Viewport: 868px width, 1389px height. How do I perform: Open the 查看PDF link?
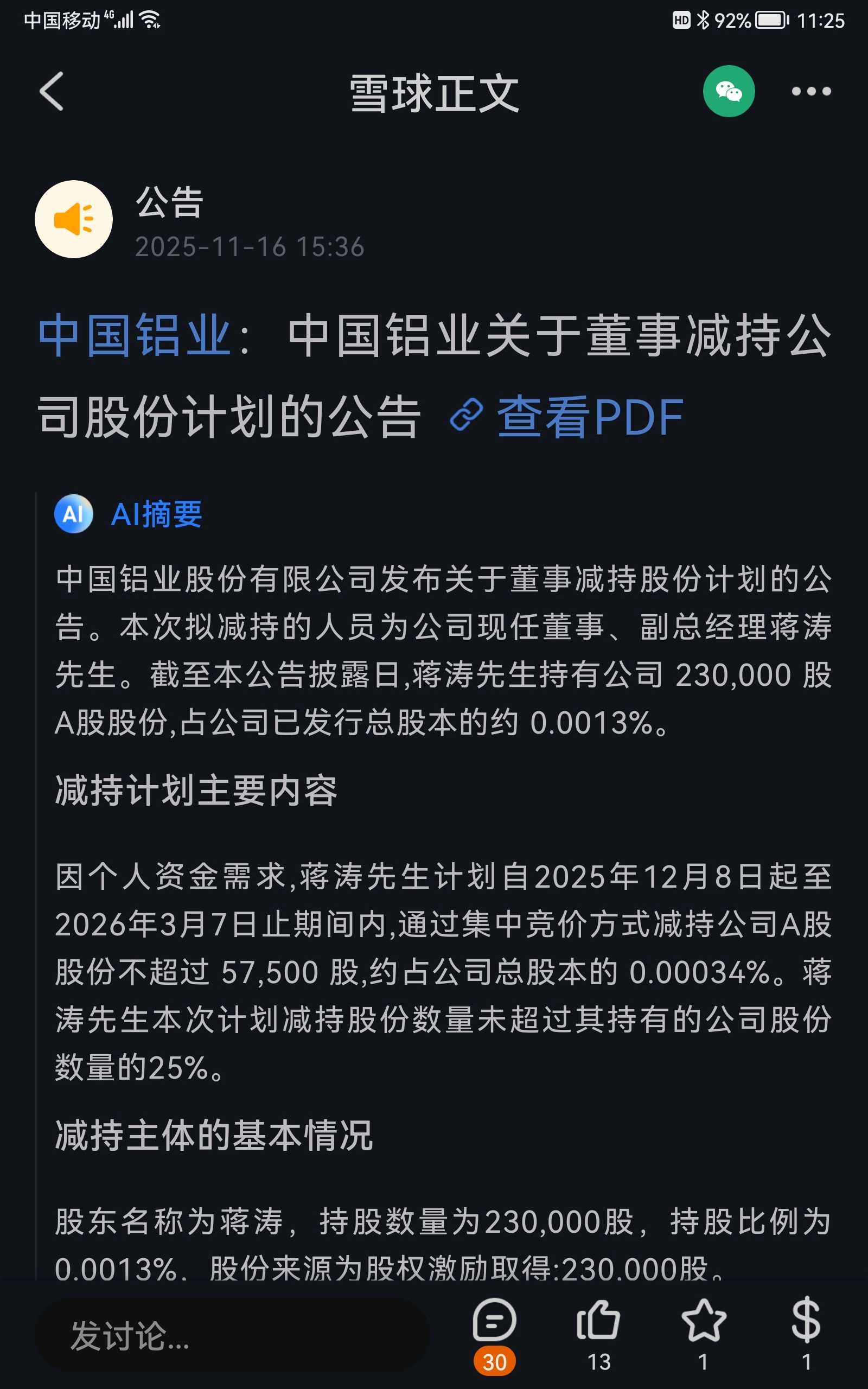(x=566, y=417)
